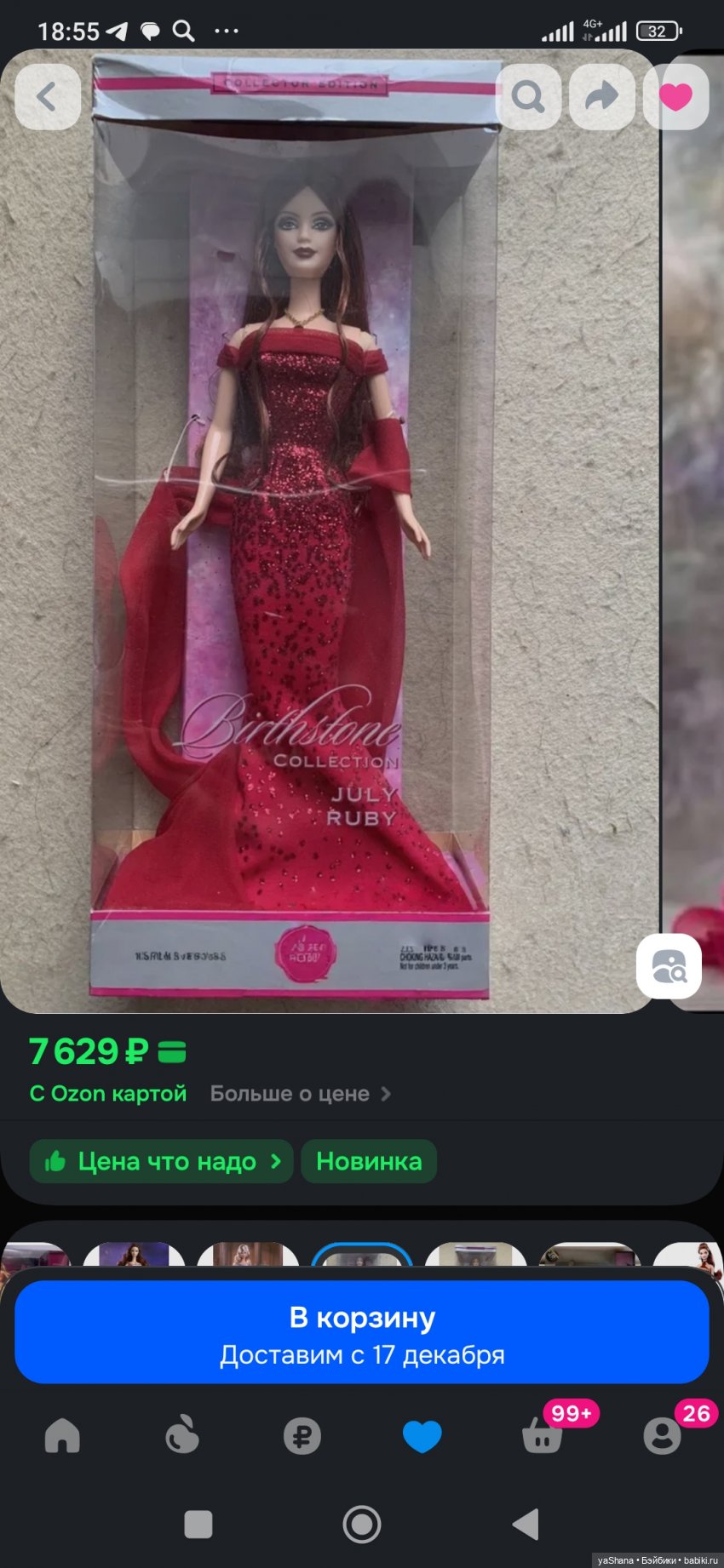The width and height of the screenshot is (724, 1568).
Task: Go to the home tab
Action: click(62, 1436)
